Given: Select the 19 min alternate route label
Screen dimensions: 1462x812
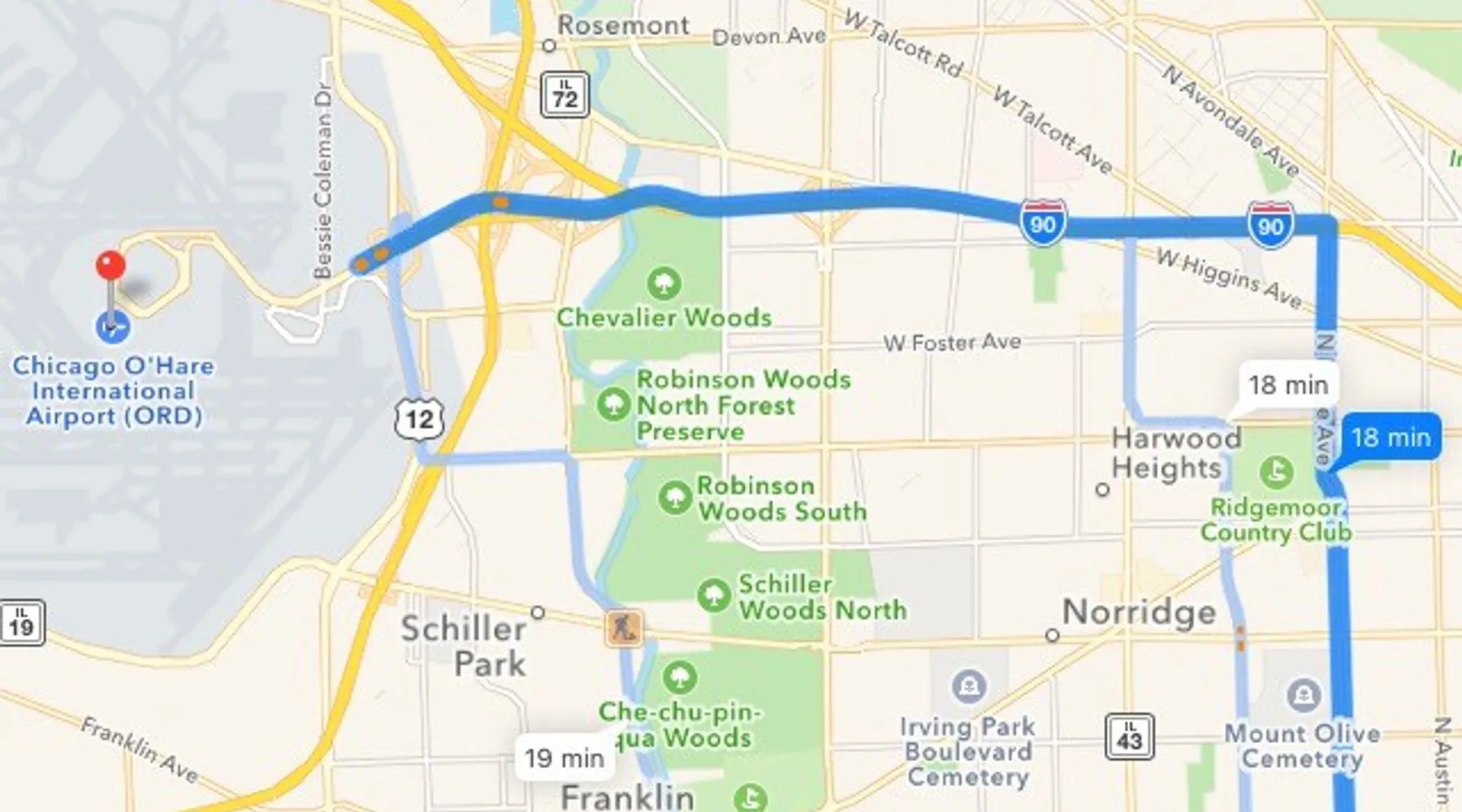Looking at the screenshot, I should click(x=564, y=758).
